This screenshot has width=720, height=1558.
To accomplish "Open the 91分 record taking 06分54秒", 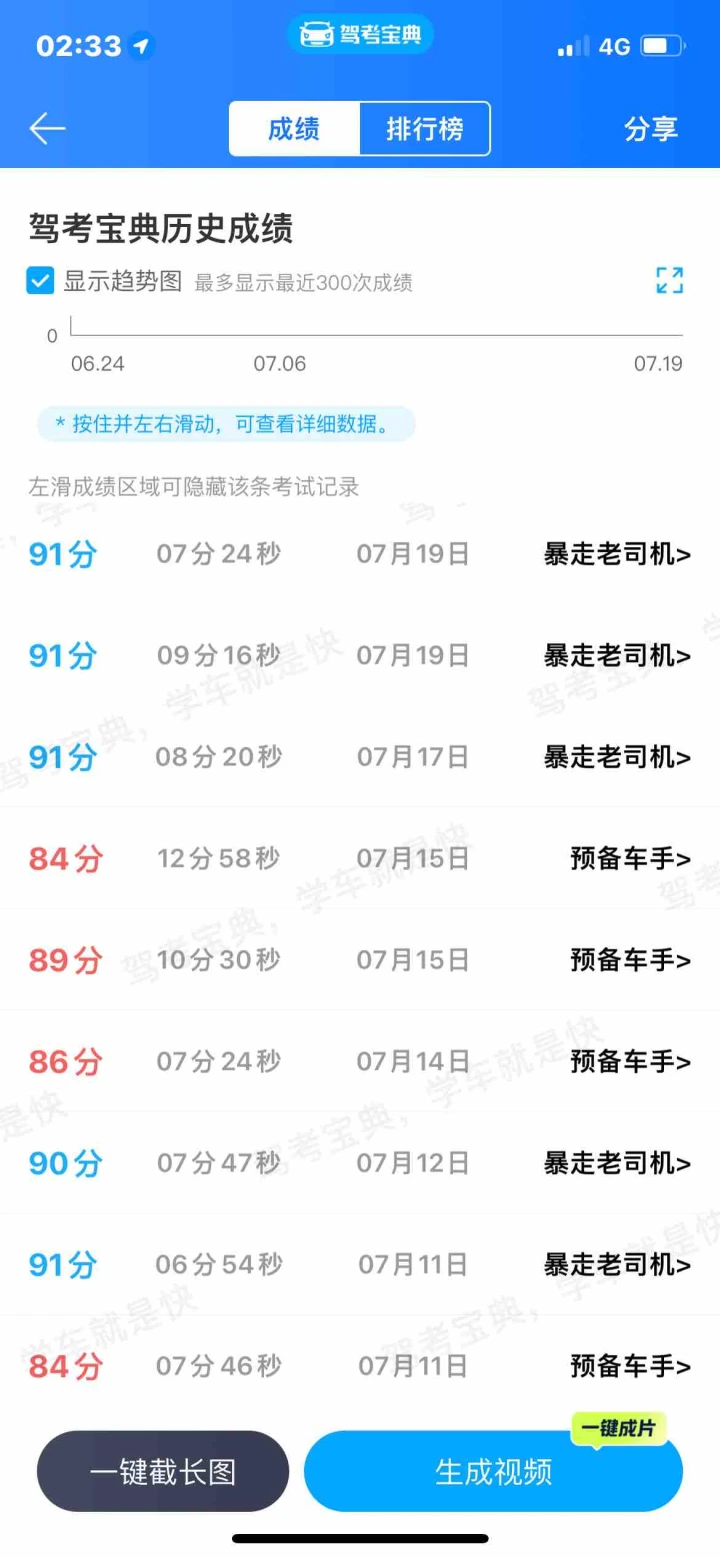I will [x=360, y=1265].
